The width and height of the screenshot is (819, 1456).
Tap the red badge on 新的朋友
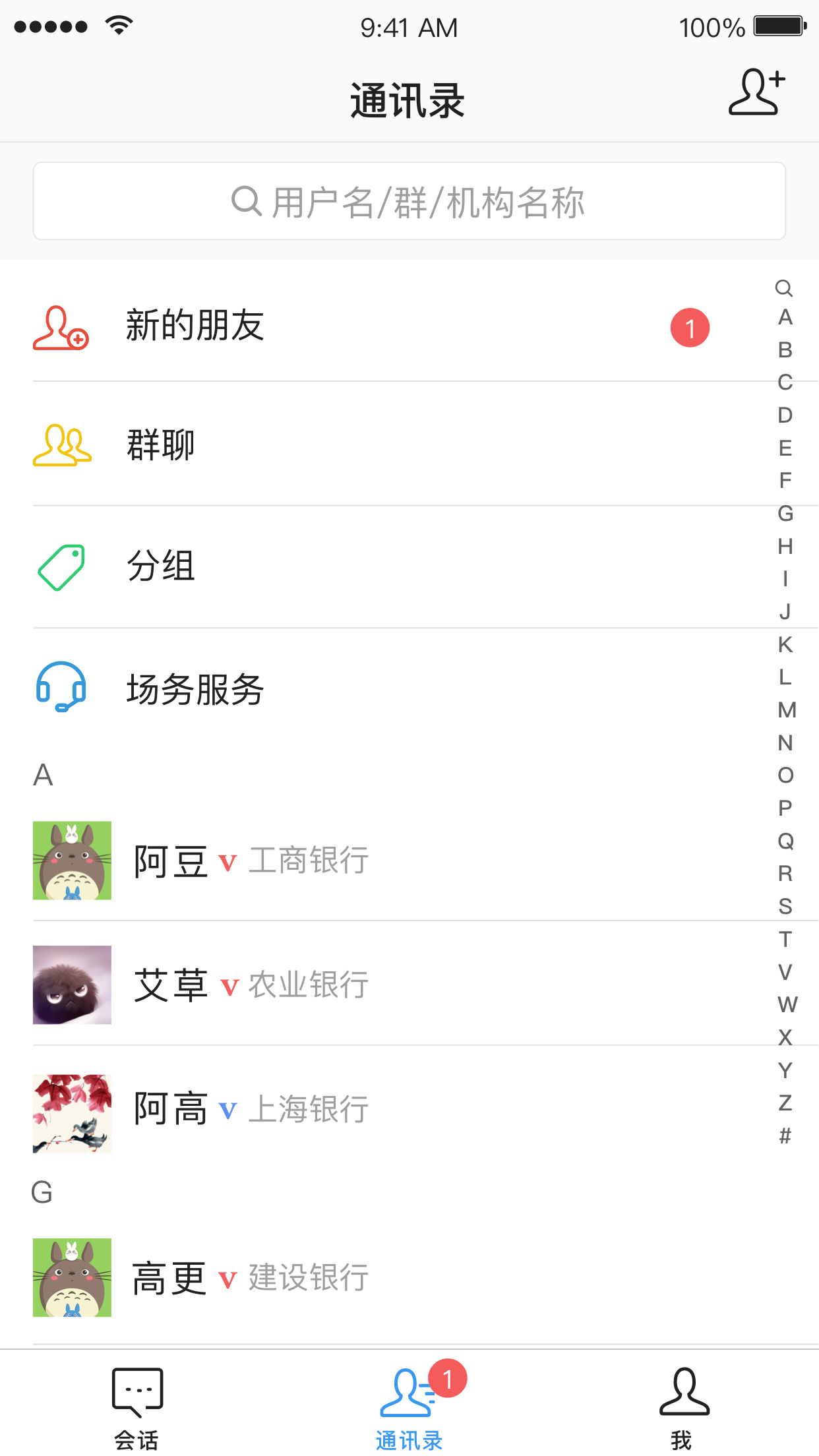click(x=690, y=328)
